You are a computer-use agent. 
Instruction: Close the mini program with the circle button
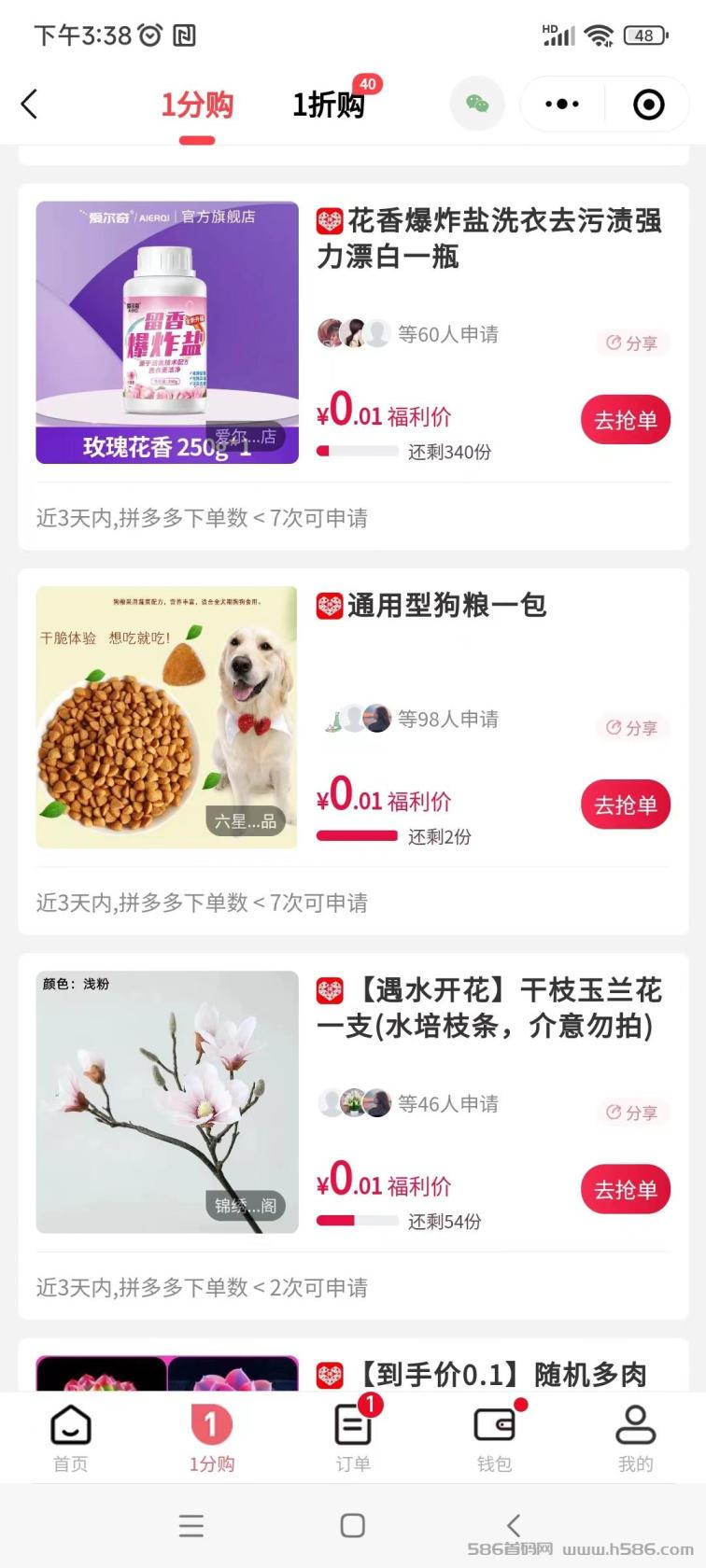pos(648,104)
